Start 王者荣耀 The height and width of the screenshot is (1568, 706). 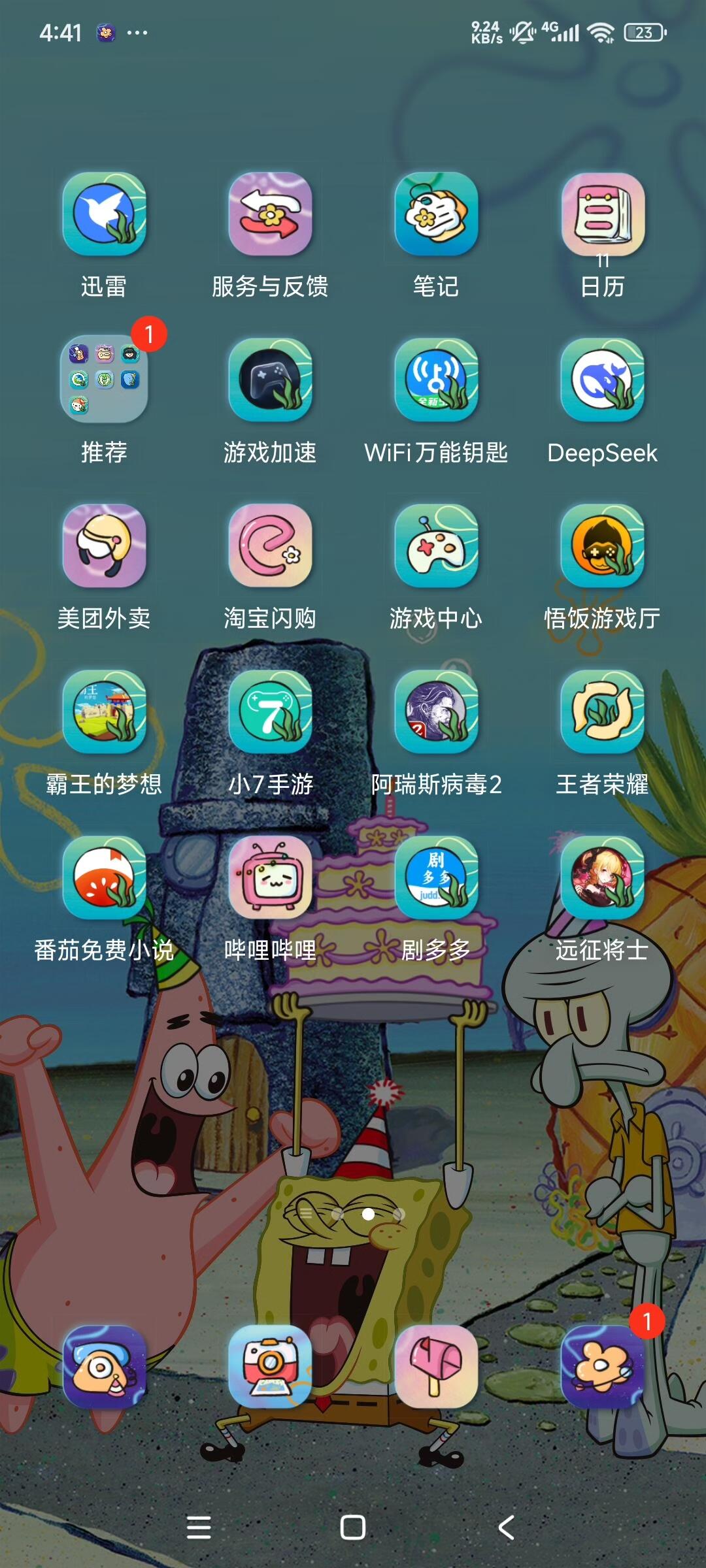click(x=603, y=711)
